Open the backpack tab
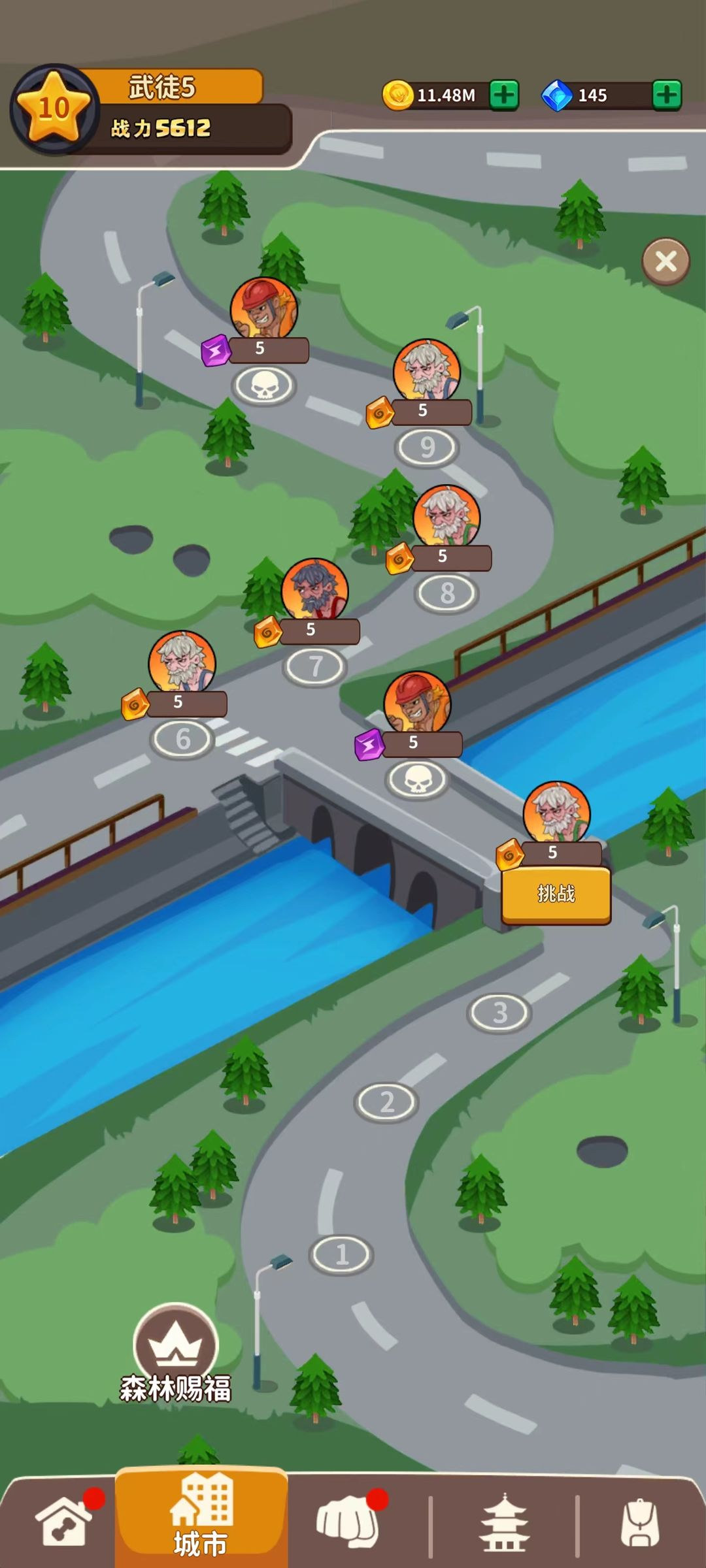Screen dimensions: 706x1568 (x=640, y=1522)
